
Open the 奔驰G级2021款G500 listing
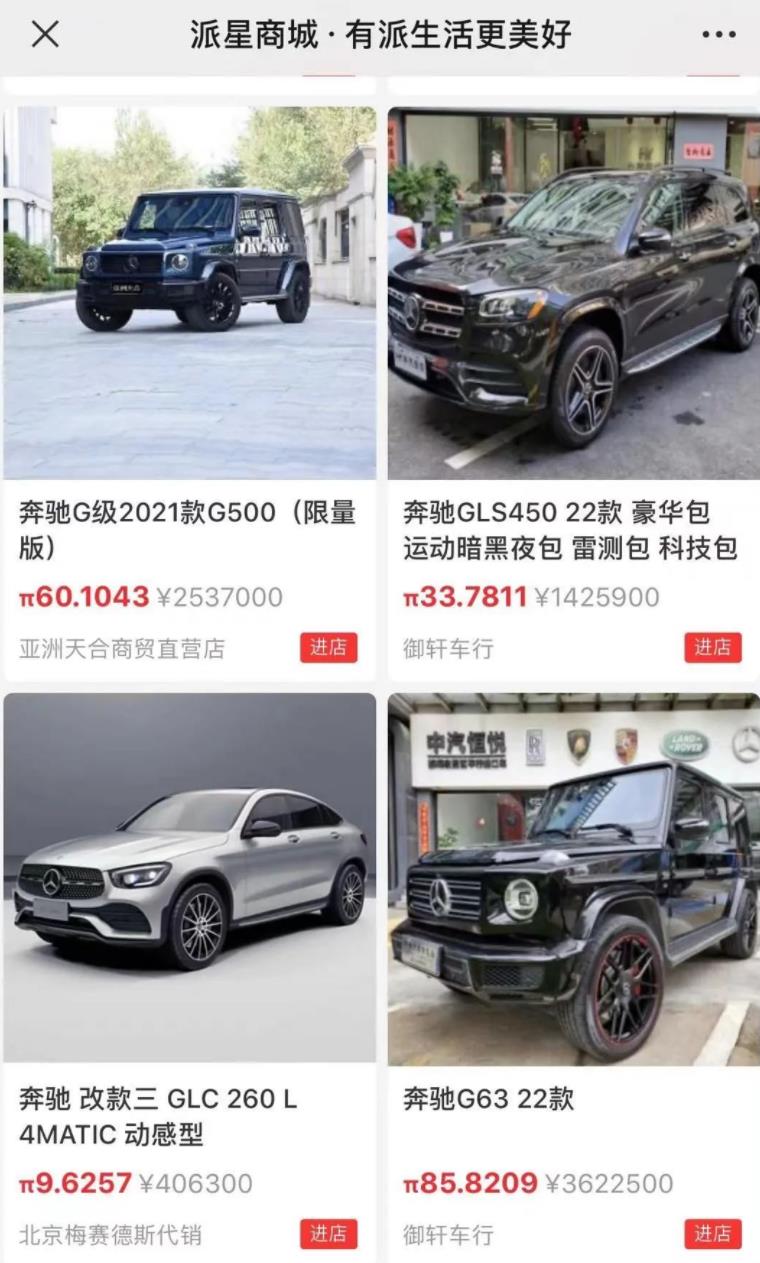click(189, 293)
